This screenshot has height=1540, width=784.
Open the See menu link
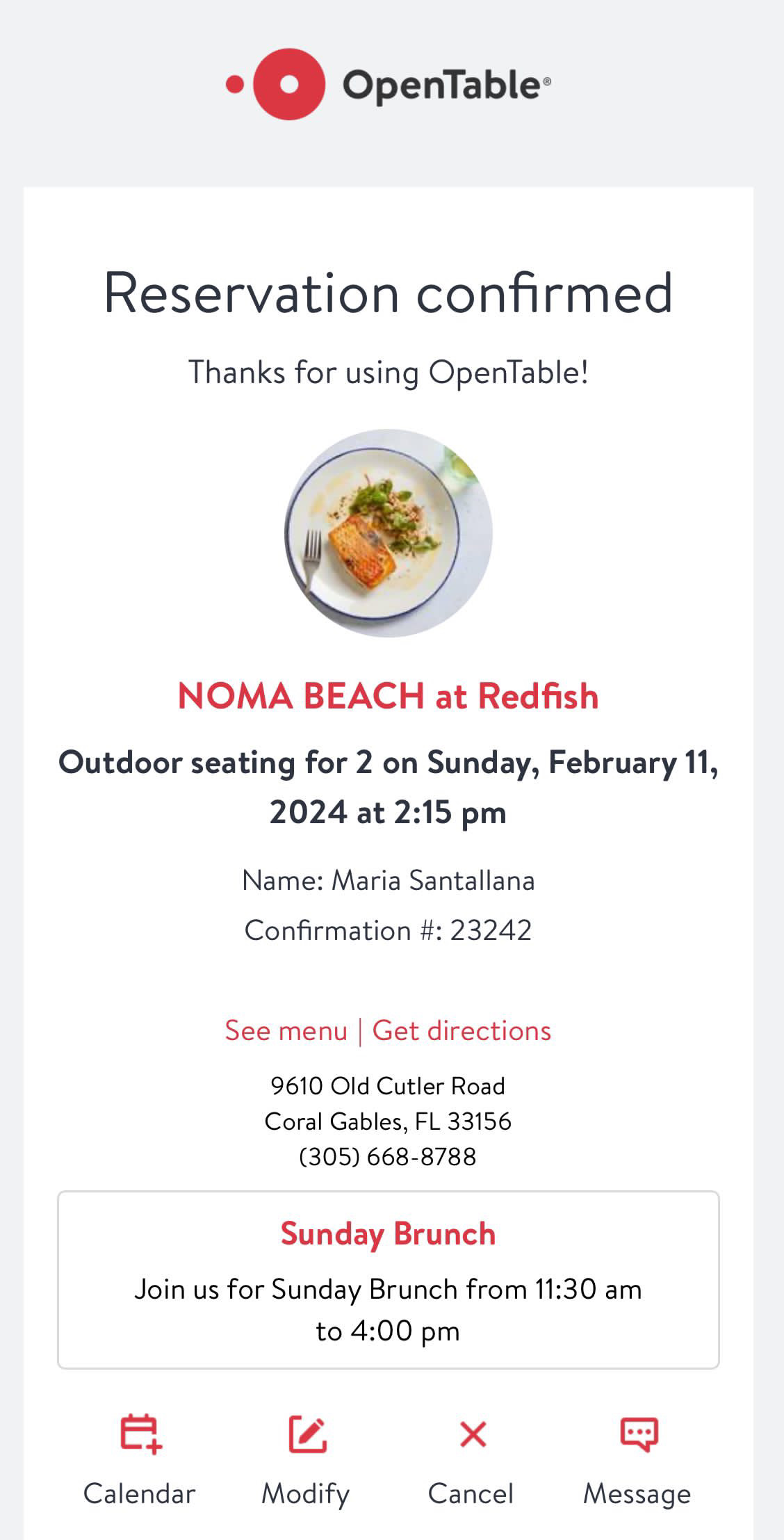(286, 1030)
